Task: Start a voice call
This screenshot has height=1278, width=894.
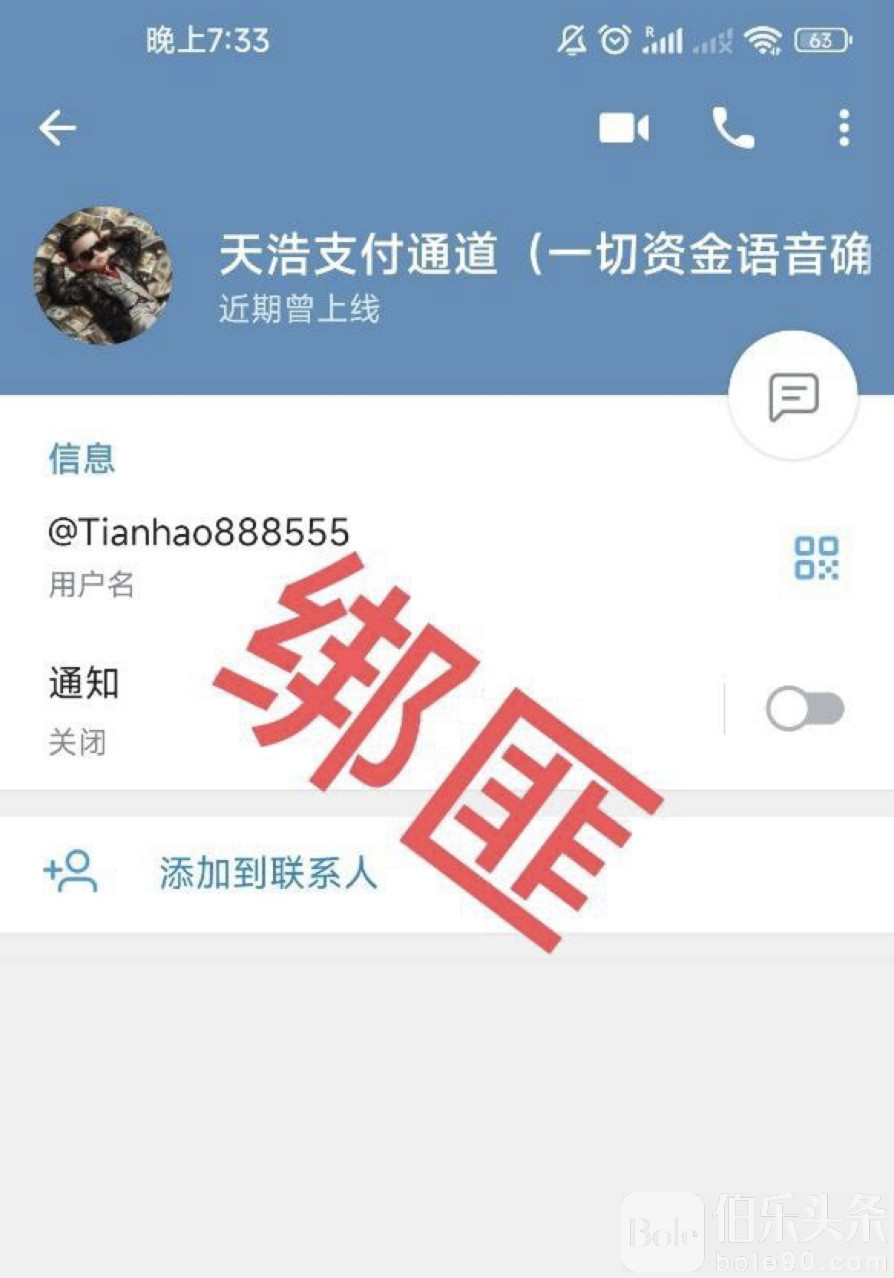Action: click(733, 128)
